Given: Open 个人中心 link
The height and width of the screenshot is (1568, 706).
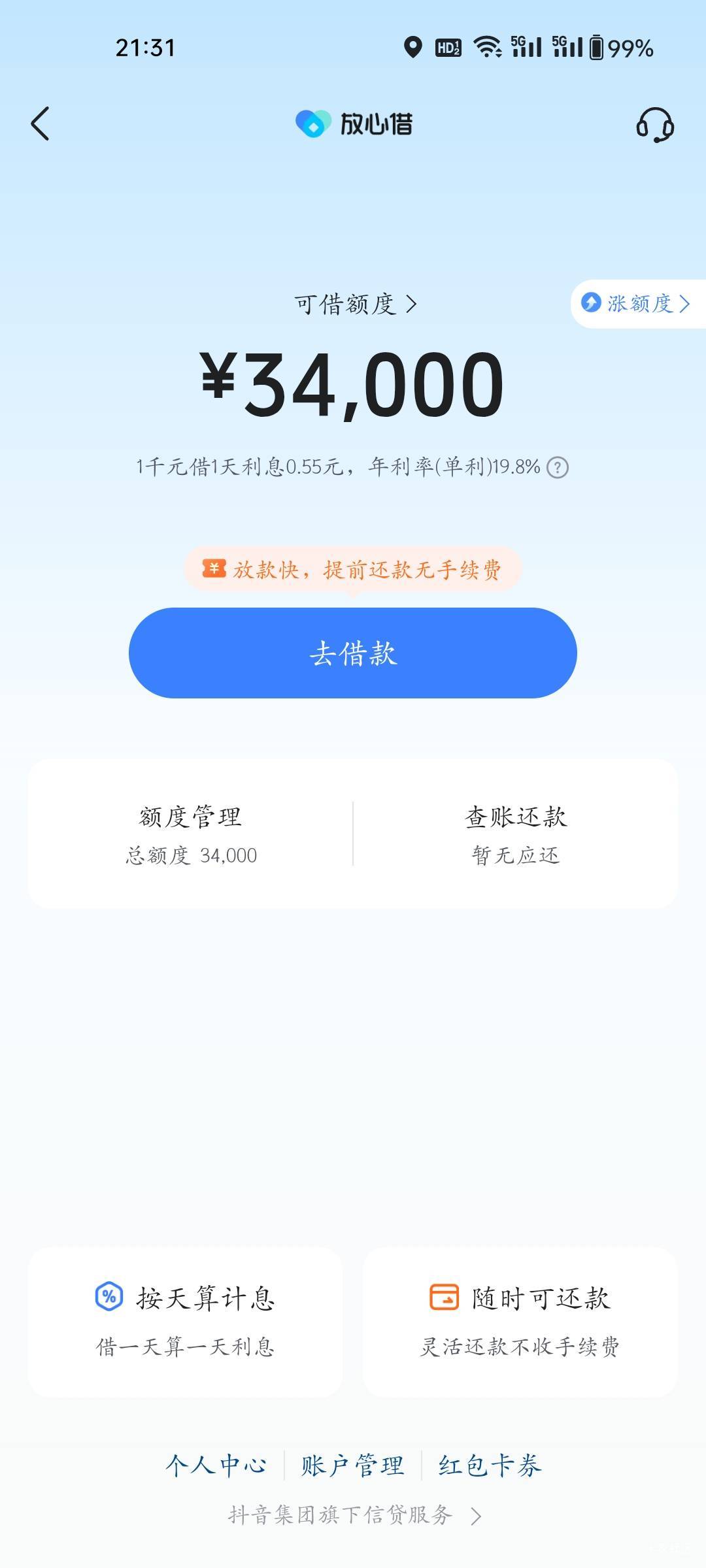Looking at the screenshot, I should coord(216,1465).
